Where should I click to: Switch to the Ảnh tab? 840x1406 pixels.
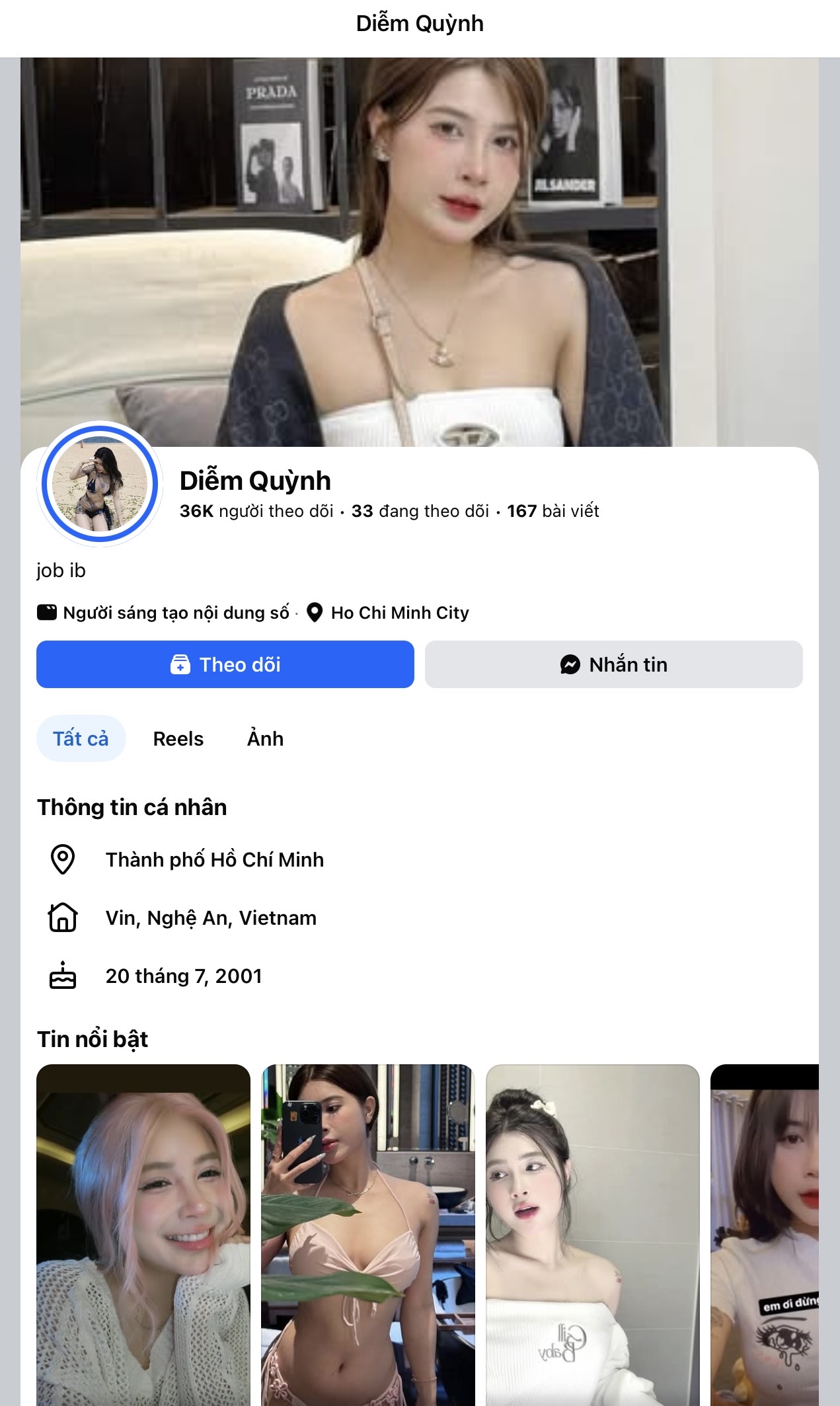pyautogui.click(x=264, y=738)
